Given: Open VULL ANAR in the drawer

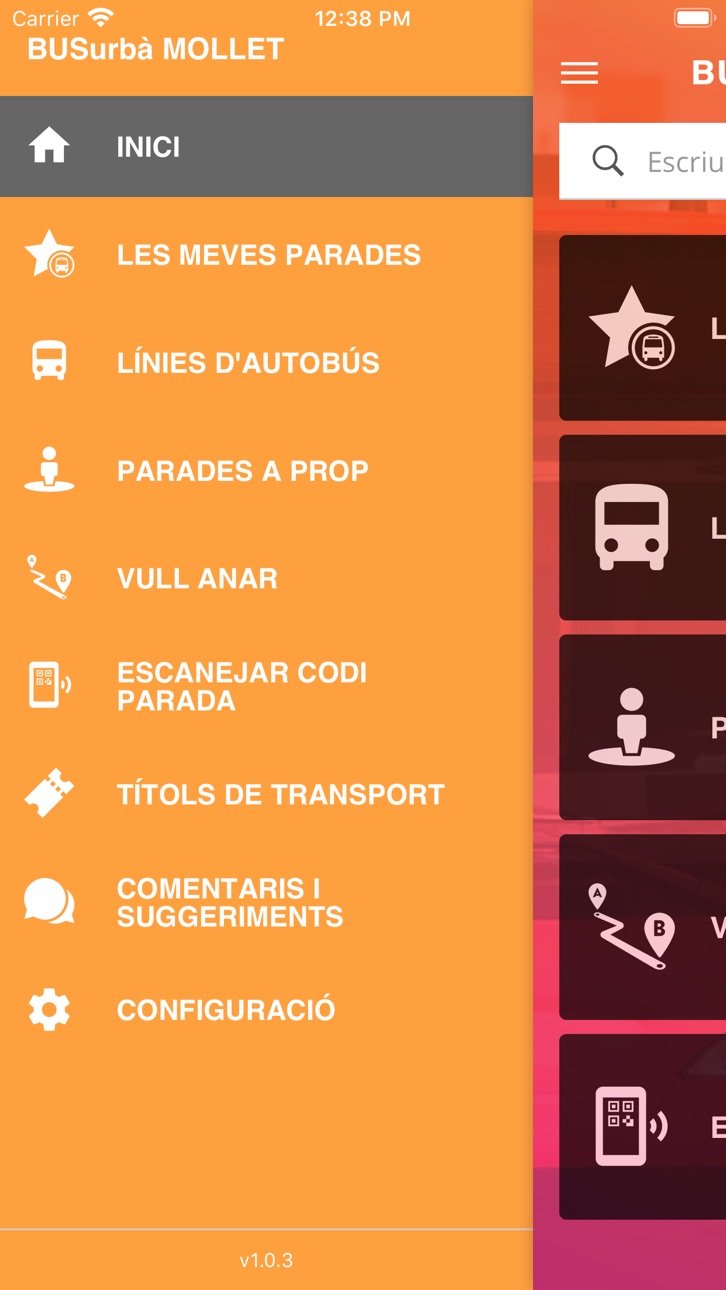Looking at the screenshot, I should [x=266, y=578].
